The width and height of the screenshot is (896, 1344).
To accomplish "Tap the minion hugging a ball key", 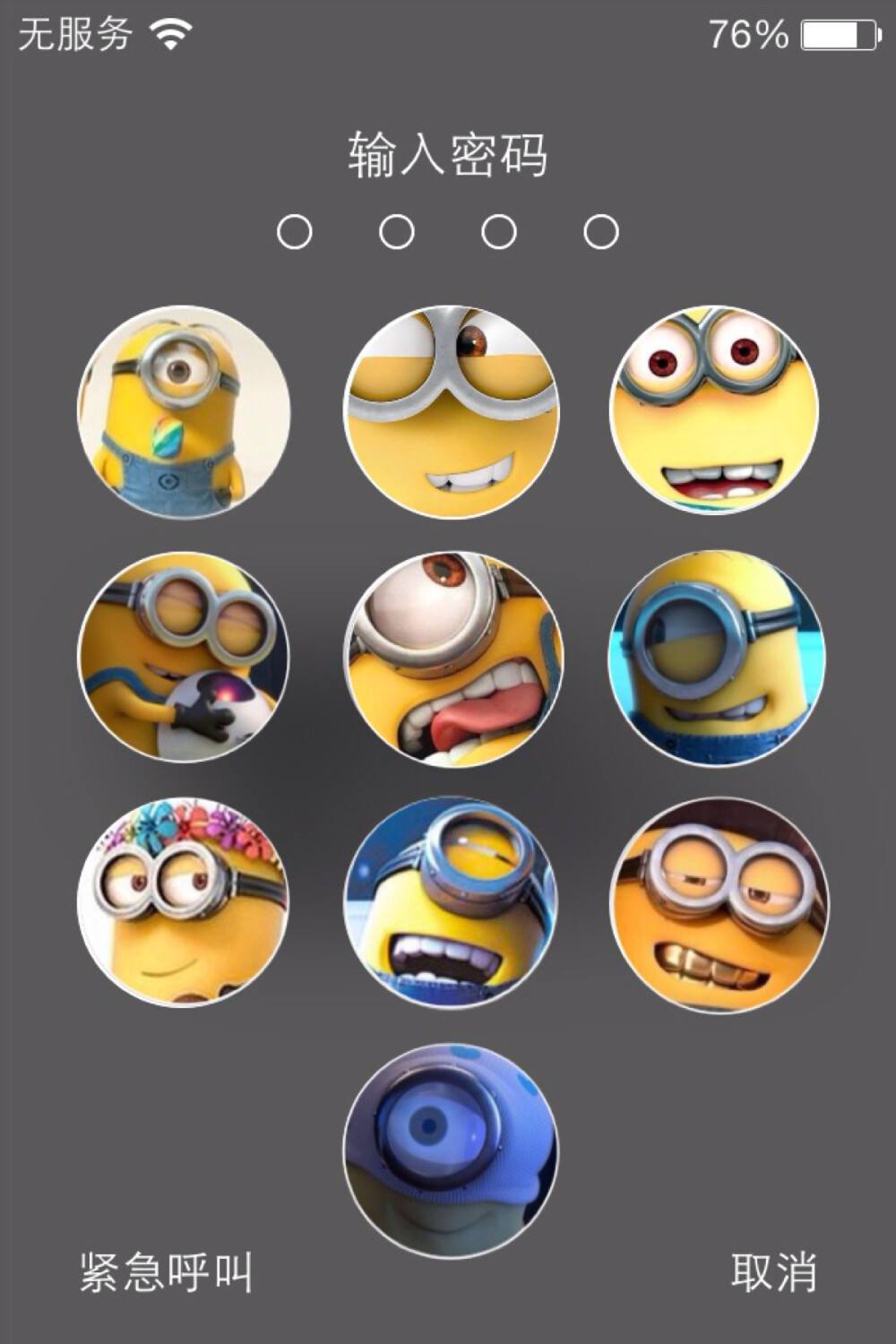I will click(184, 657).
